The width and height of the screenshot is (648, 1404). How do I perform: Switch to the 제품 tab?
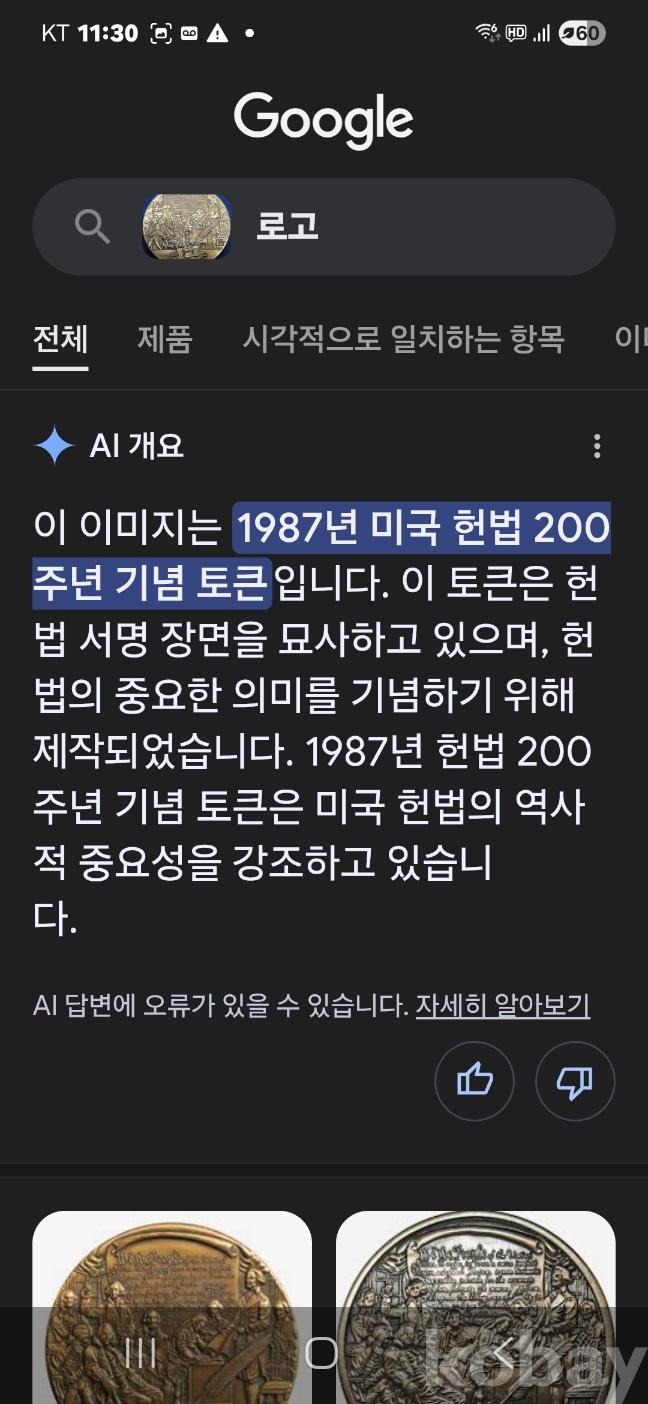[165, 339]
